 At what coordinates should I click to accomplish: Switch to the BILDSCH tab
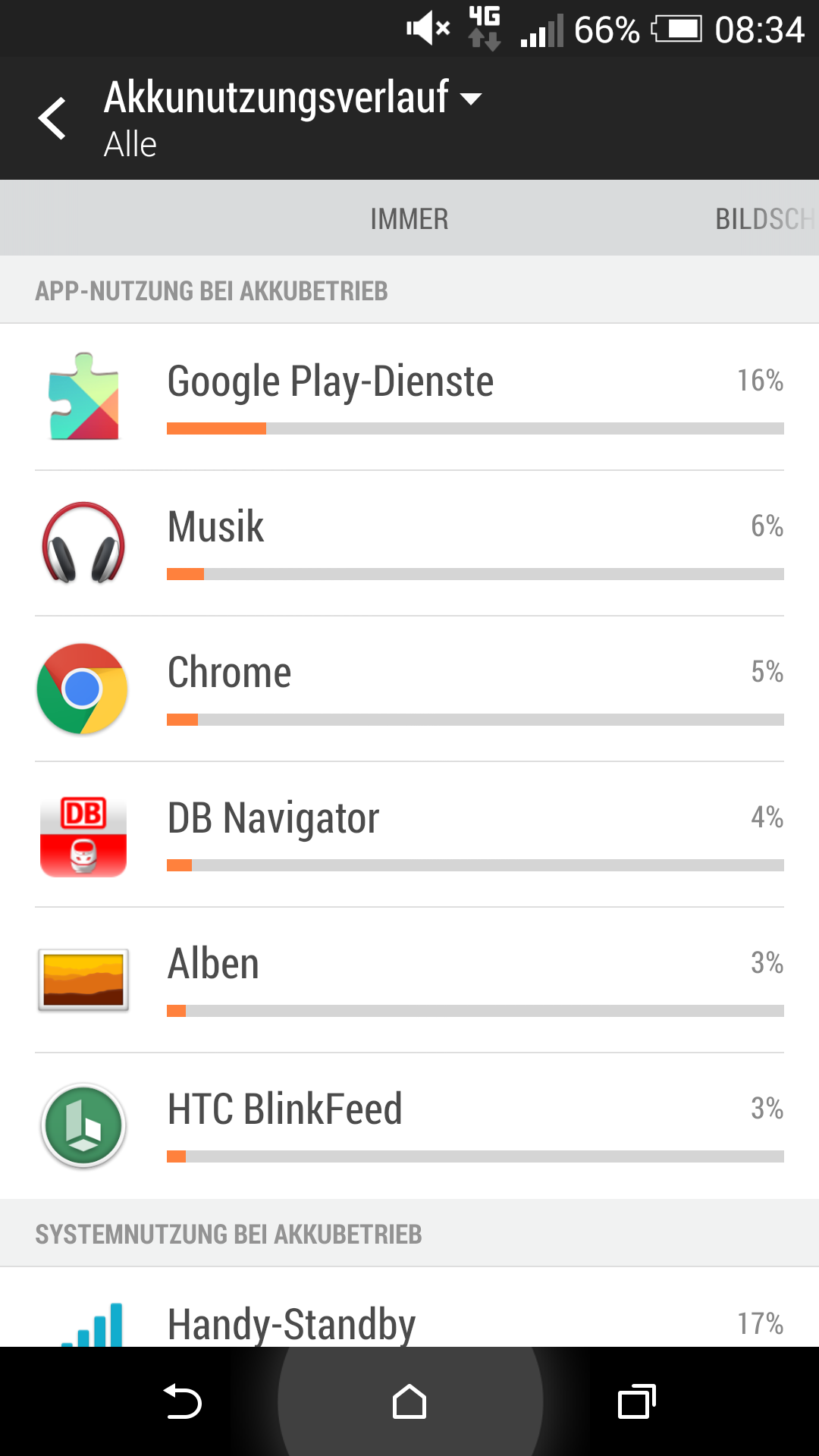pos(764,218)
